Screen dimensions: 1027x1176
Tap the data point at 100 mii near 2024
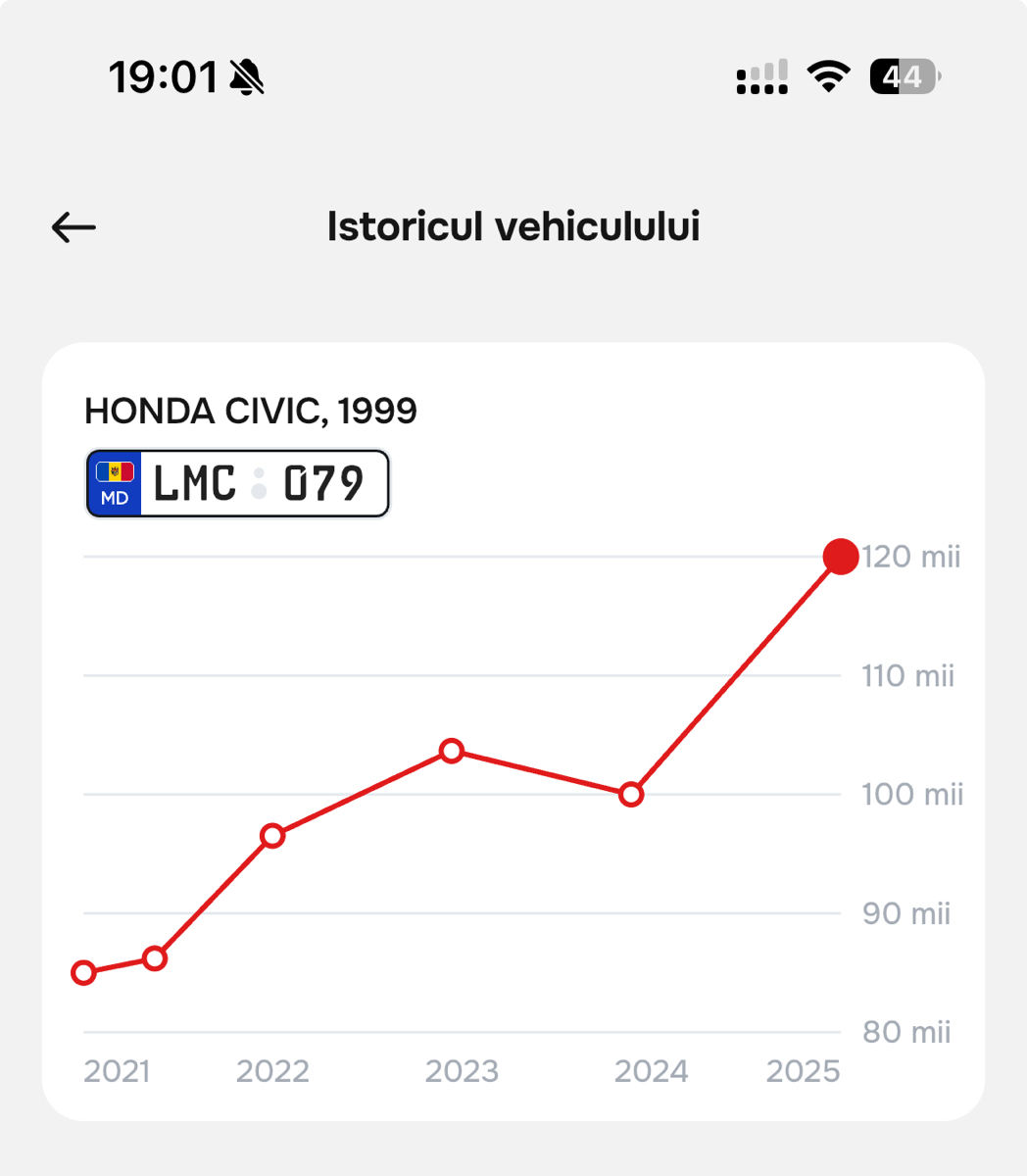tap(632, 794)
